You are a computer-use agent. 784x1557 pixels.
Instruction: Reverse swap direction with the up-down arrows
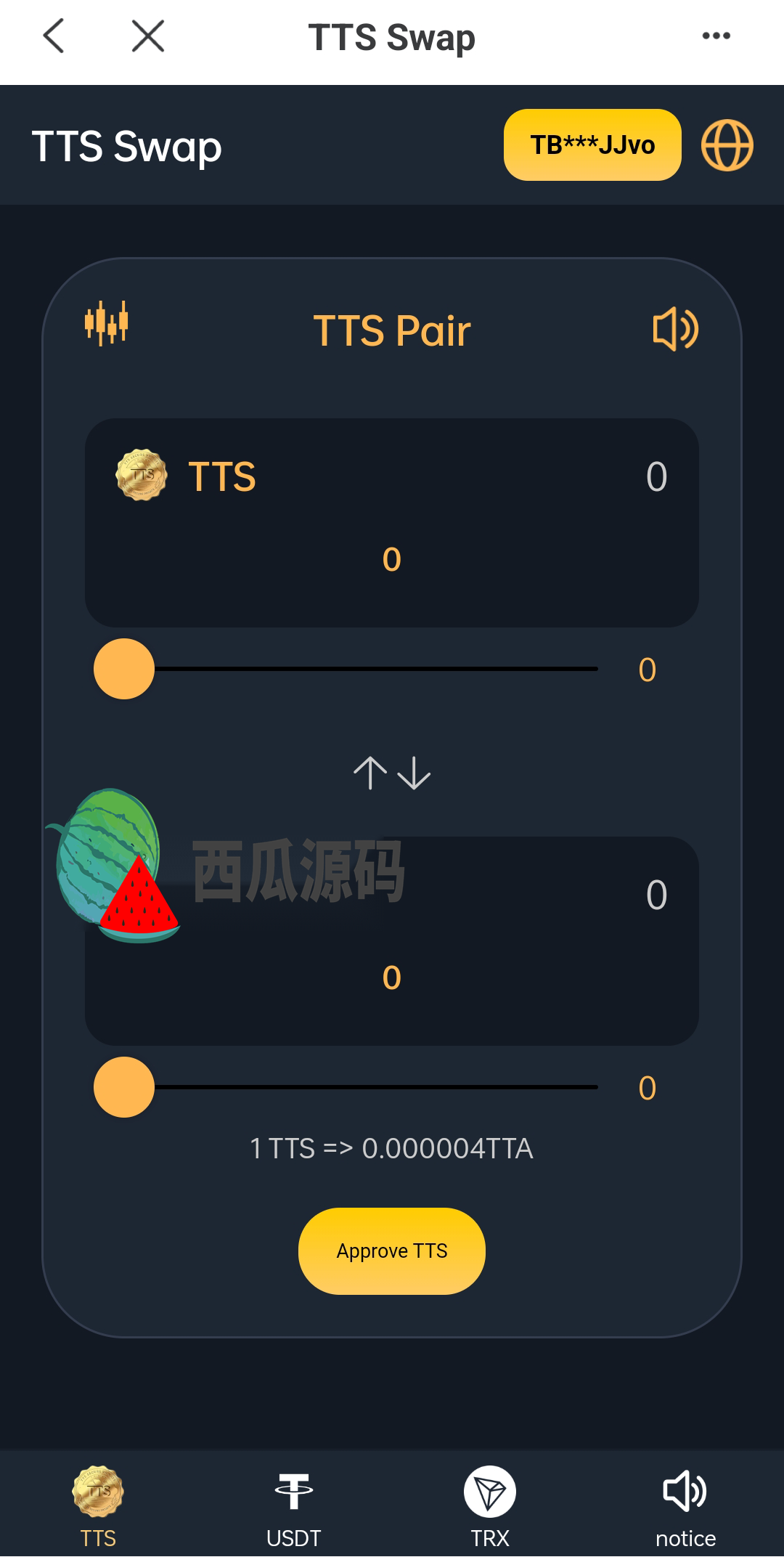tap(392, 773)
